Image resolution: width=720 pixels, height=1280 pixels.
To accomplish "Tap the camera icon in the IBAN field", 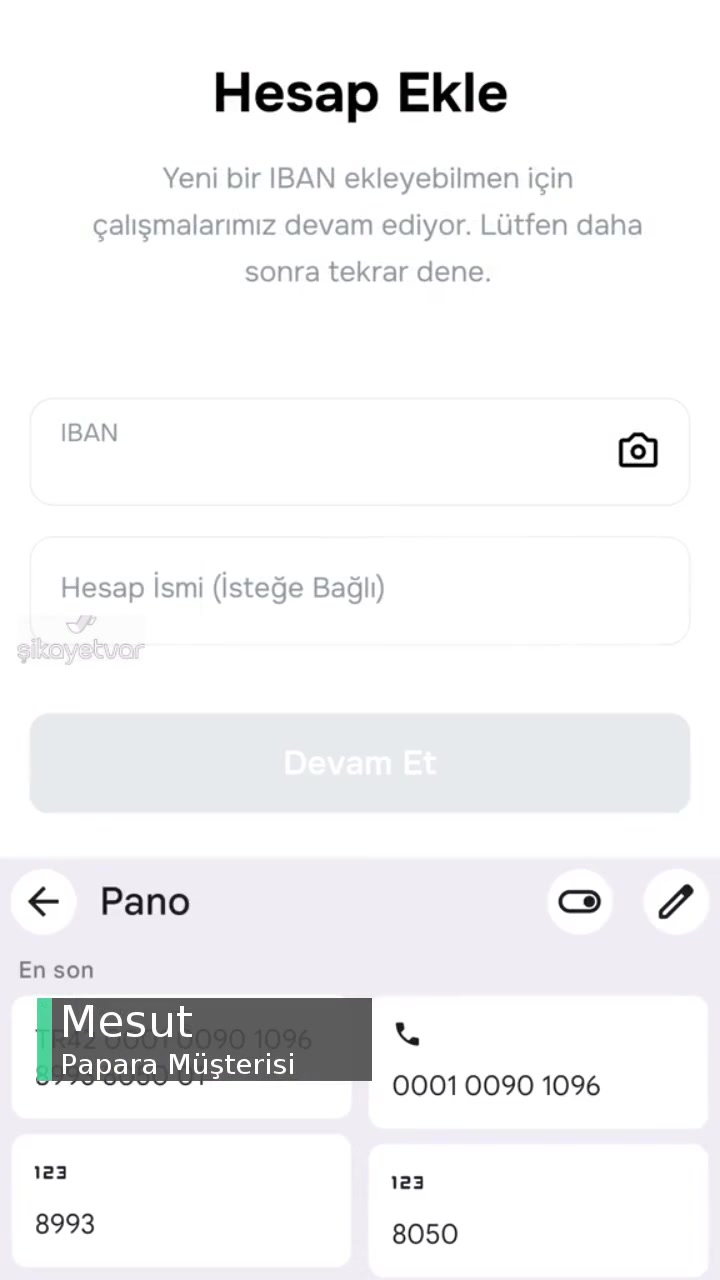I will point(638,450).
